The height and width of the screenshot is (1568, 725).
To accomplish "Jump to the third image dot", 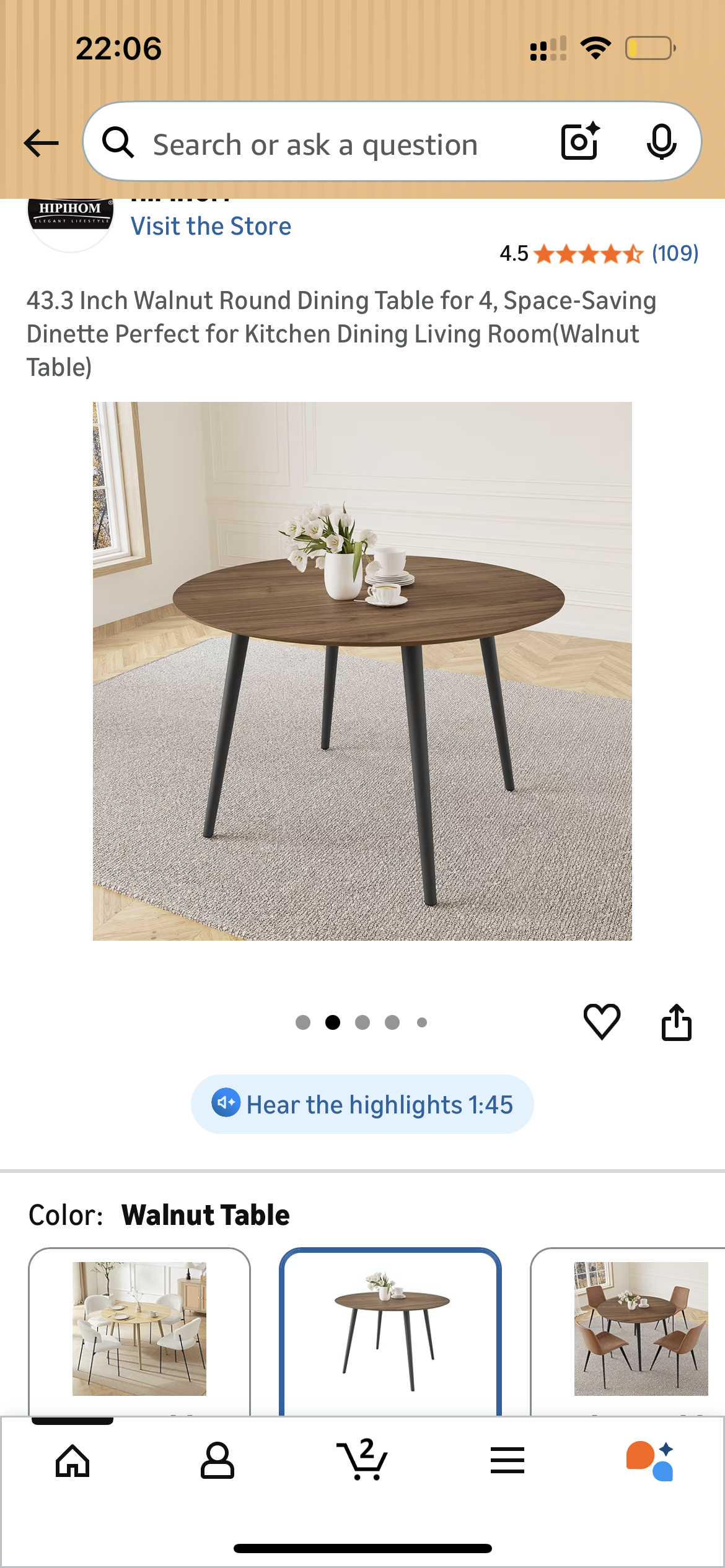I will click(362, 1022).
